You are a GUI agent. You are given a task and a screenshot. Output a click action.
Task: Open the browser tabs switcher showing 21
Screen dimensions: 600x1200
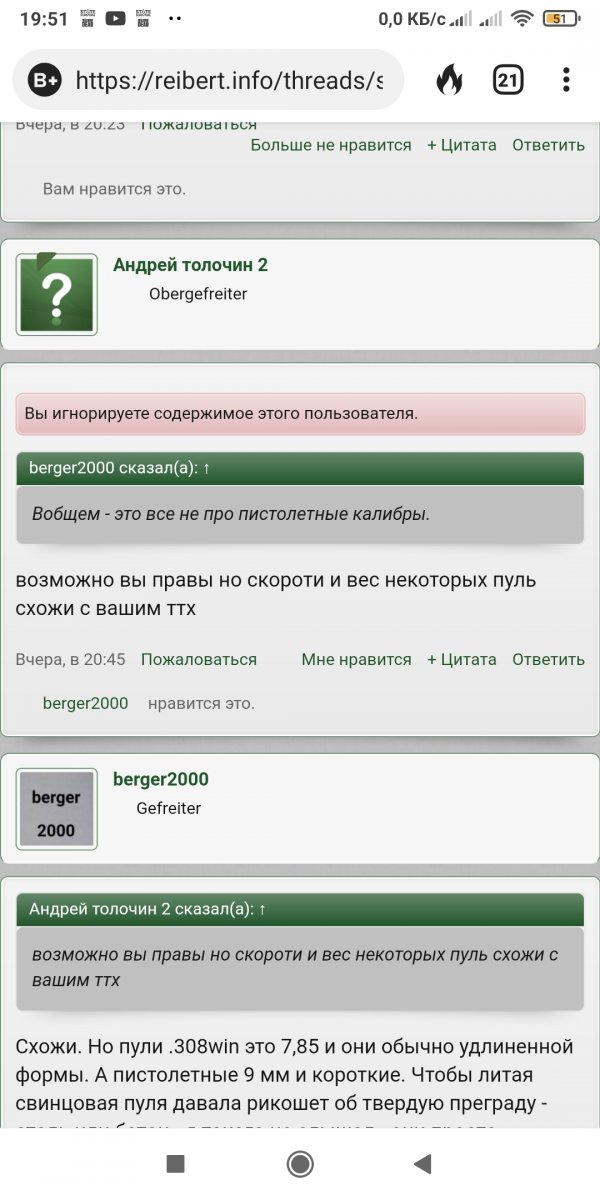click(x=508, y=80)
